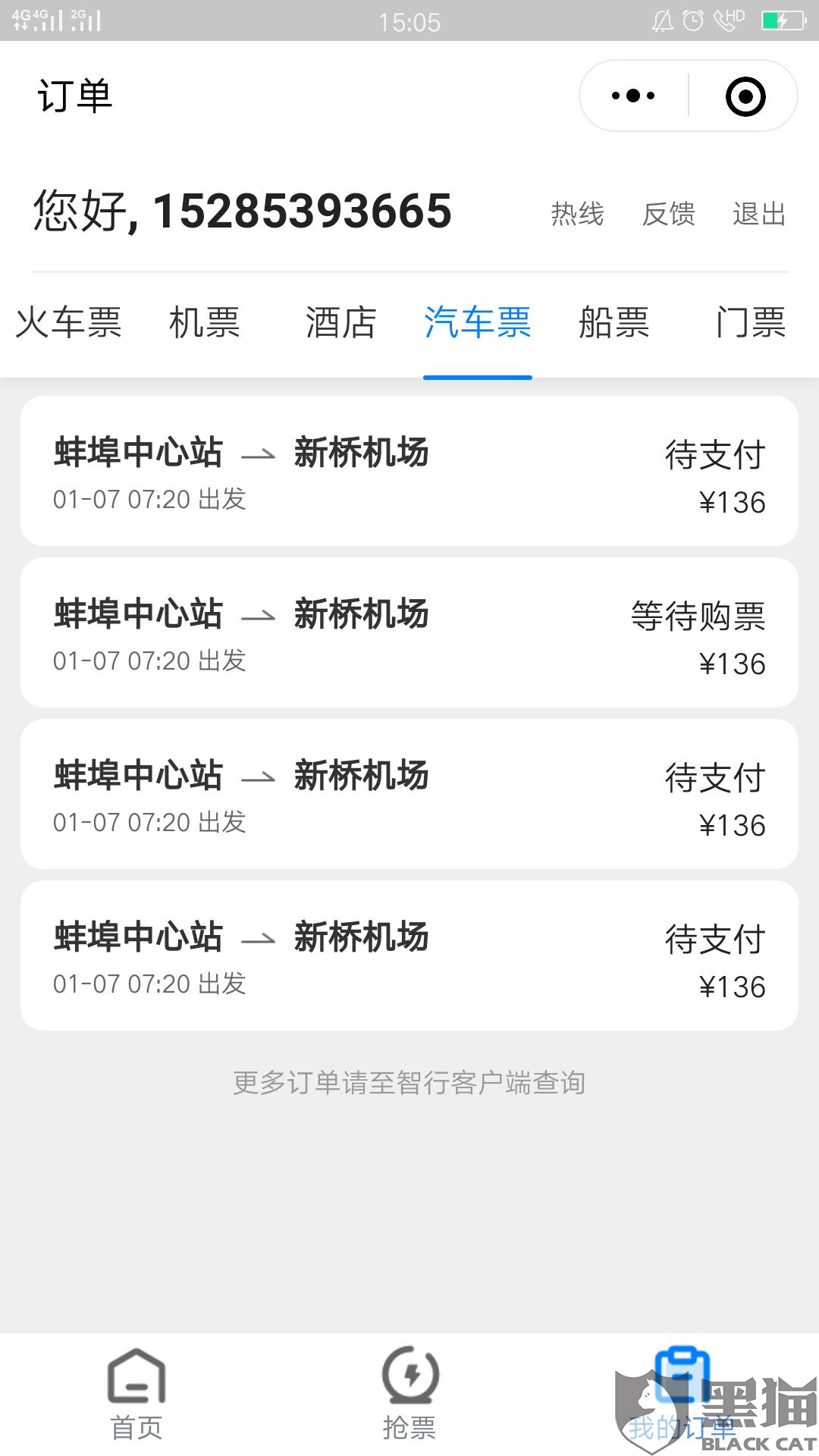
Task: Switch to the 门票 tab
Action: point(750,322)
